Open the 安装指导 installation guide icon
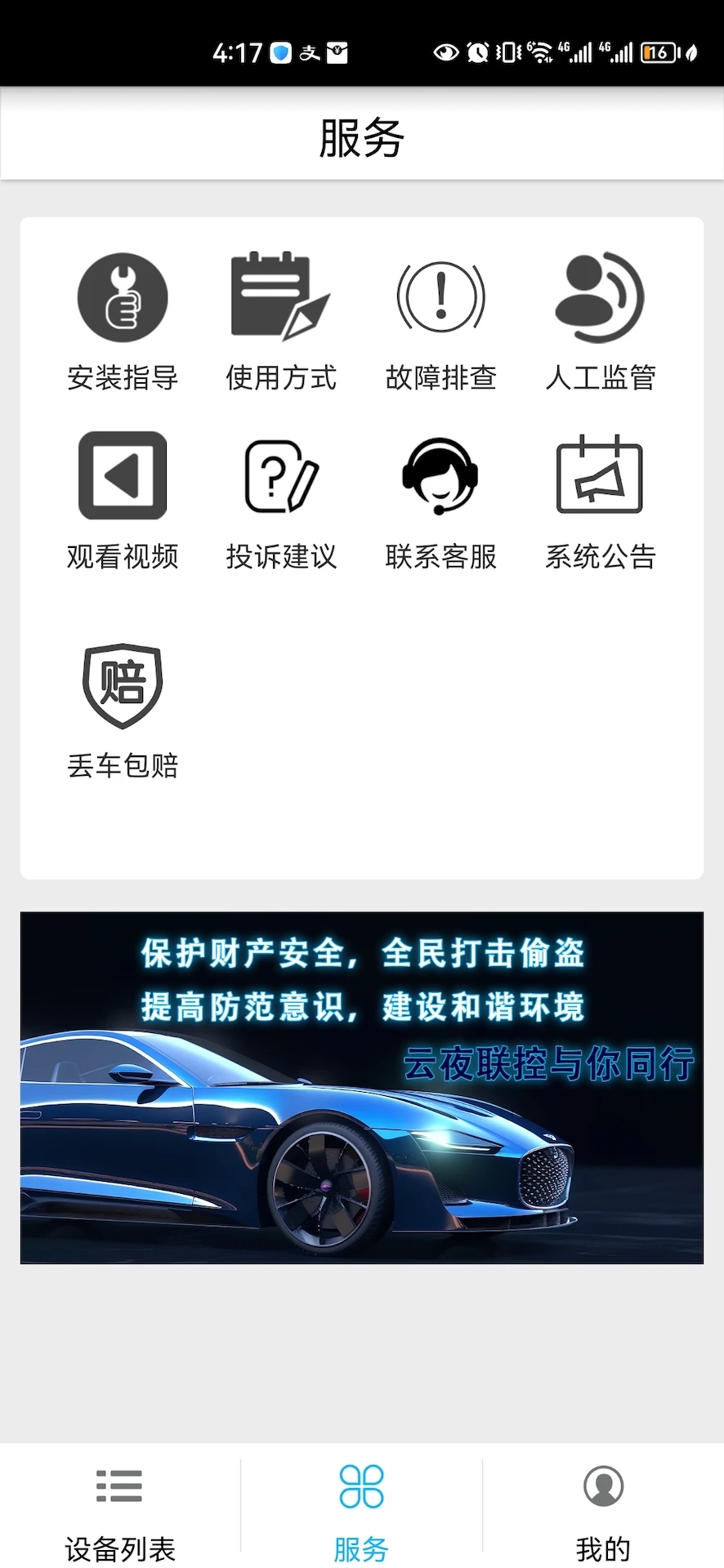724x1568 pixels. click(x=121, y=296)
